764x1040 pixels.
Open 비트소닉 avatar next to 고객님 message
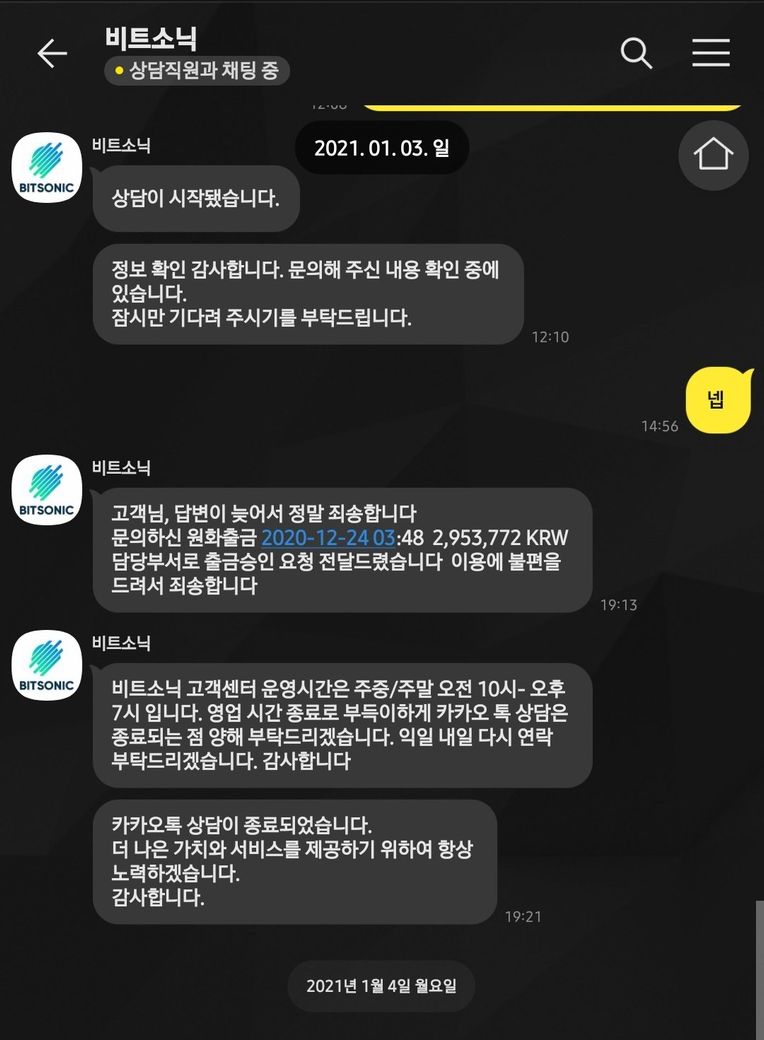click(x=46, y=490)
